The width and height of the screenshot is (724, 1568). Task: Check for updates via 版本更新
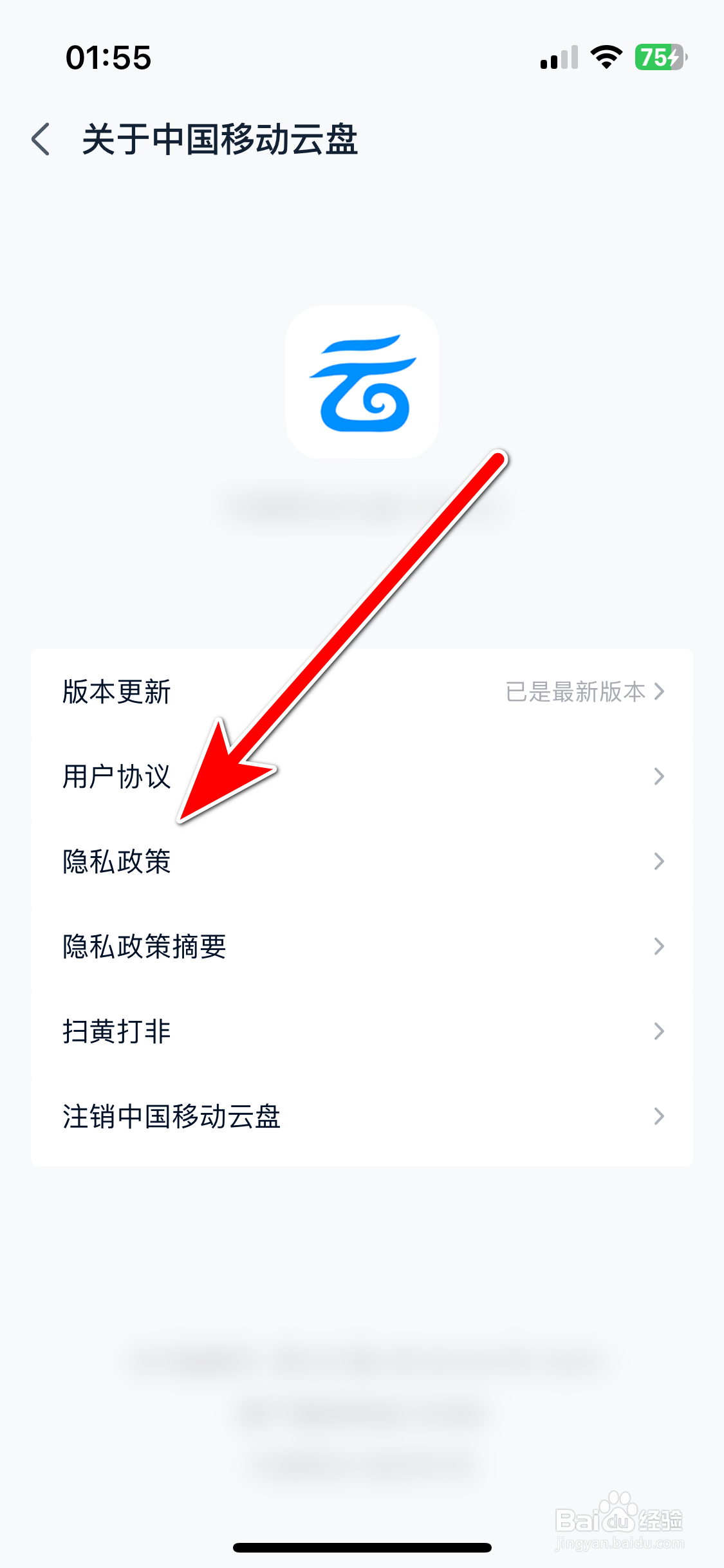(x=116, y=692)
